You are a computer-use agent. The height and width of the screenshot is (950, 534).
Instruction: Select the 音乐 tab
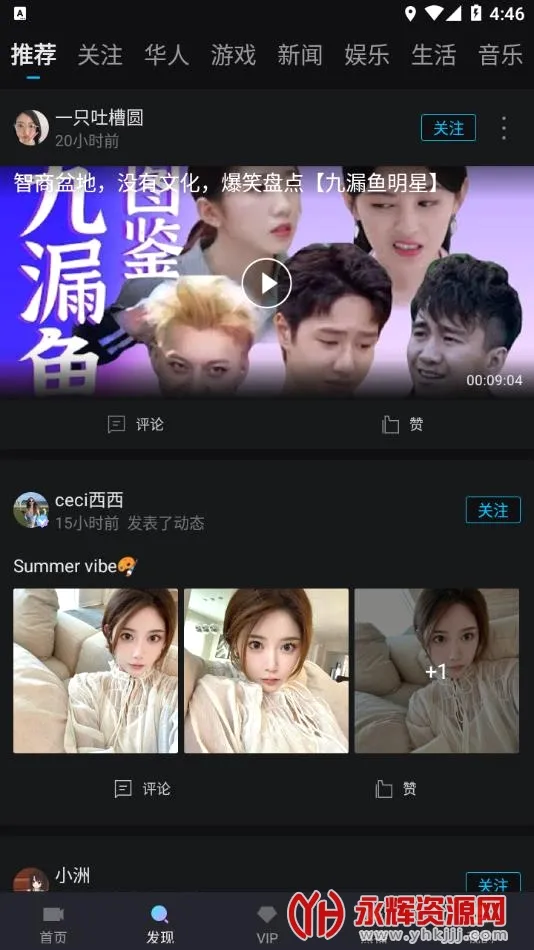(500, 55)
